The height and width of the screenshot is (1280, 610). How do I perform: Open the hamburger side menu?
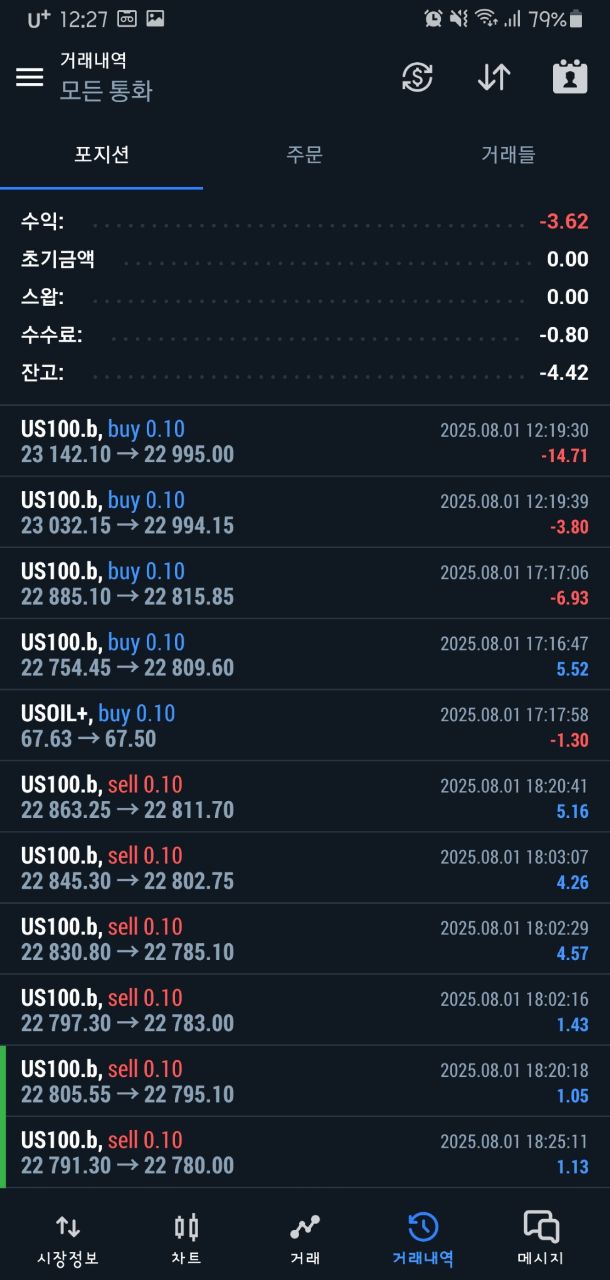[x=30, y=77]
